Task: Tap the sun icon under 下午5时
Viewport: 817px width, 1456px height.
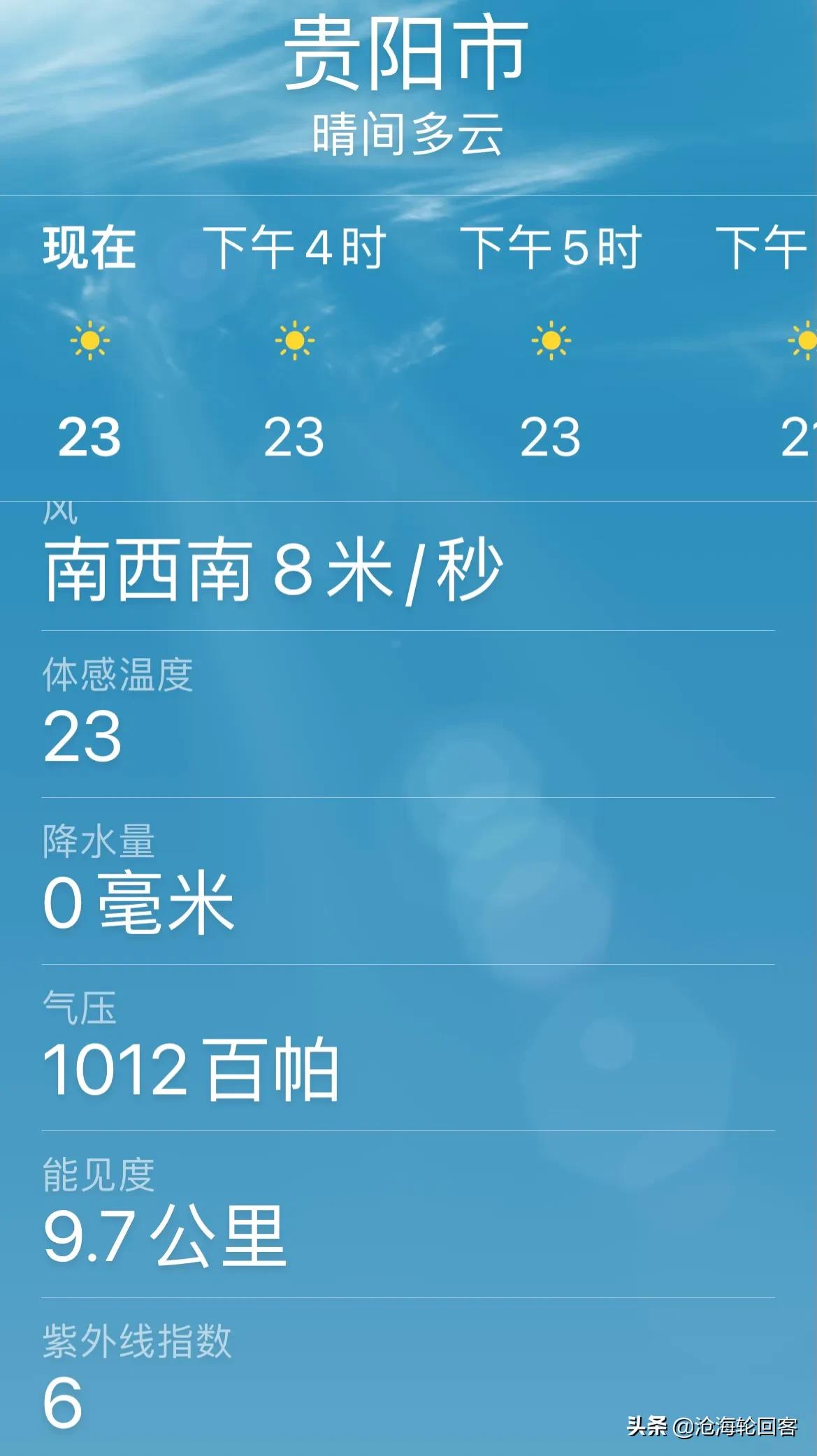Action: click(x=549, y=342)
